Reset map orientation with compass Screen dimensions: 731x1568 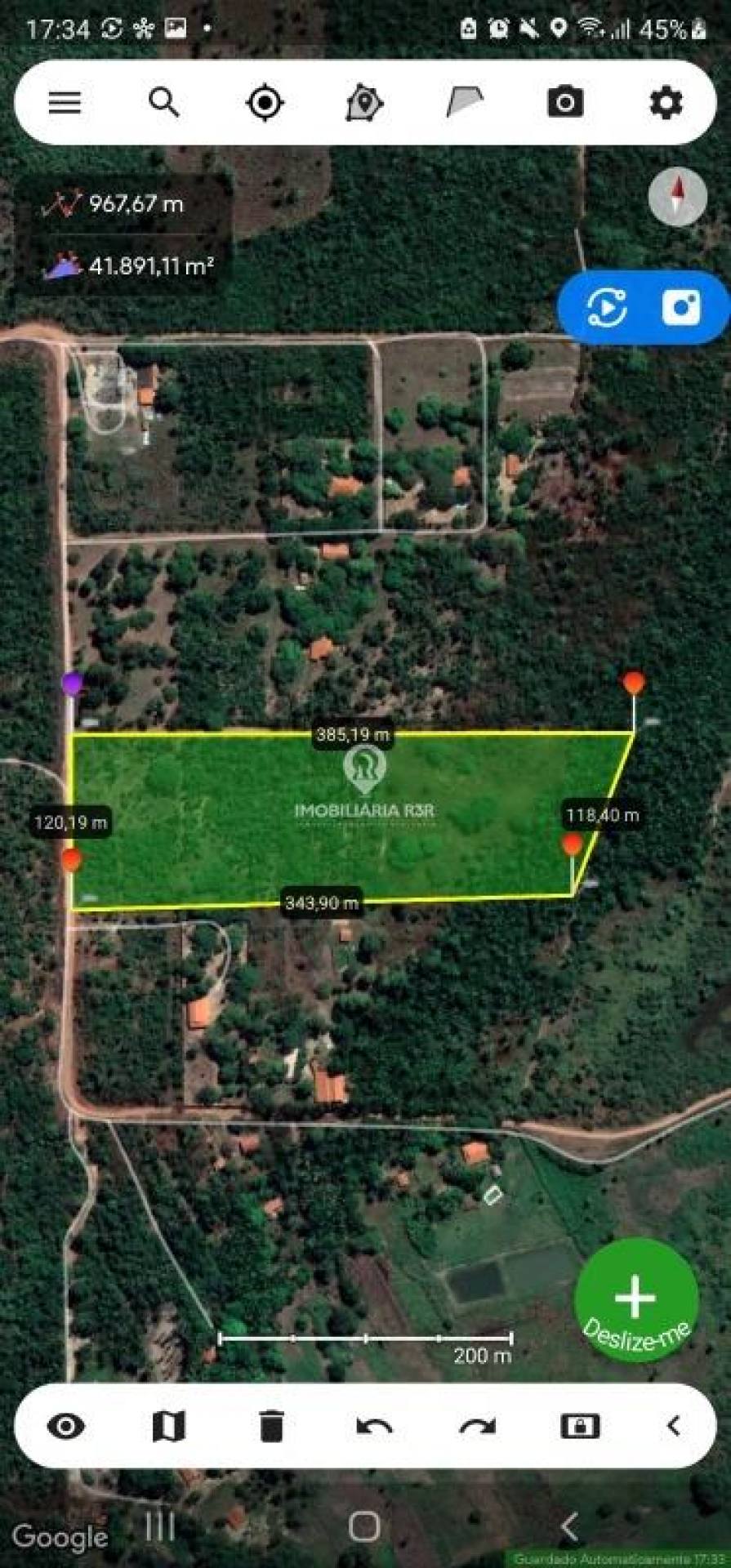pyautogui.click(x=677, y=196)
